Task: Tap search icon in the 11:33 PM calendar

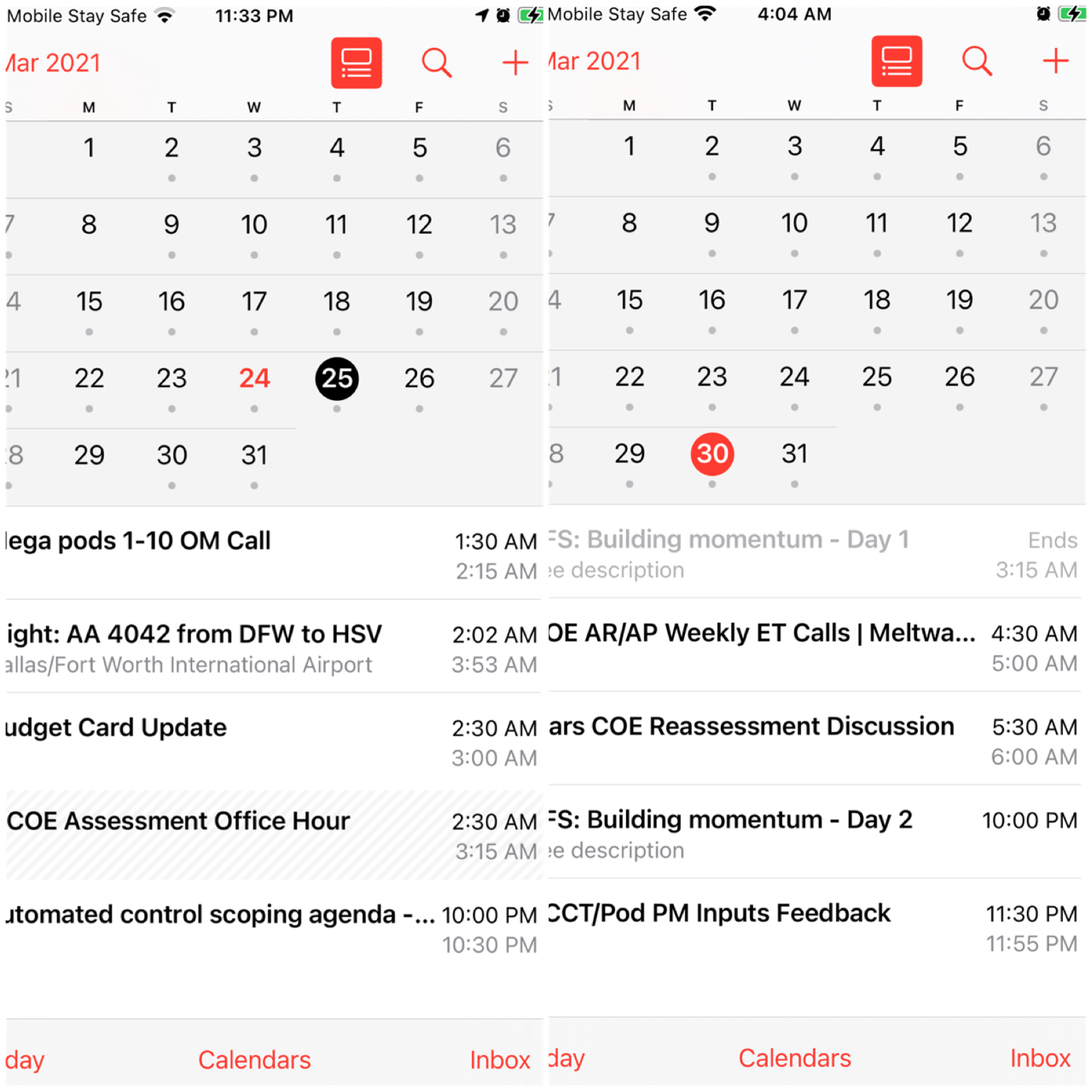Action: 436,62
